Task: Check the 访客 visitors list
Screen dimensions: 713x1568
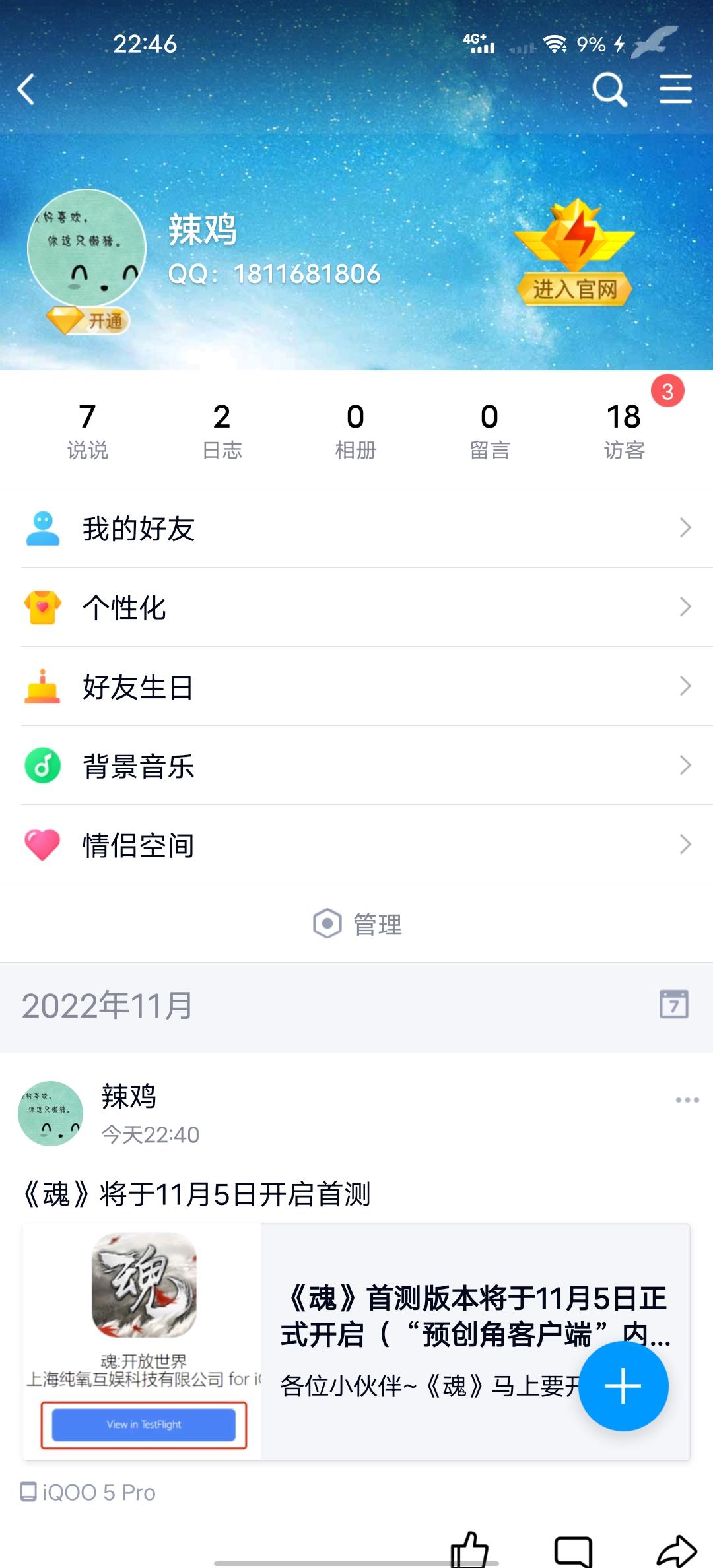Action: click(624, 430)
